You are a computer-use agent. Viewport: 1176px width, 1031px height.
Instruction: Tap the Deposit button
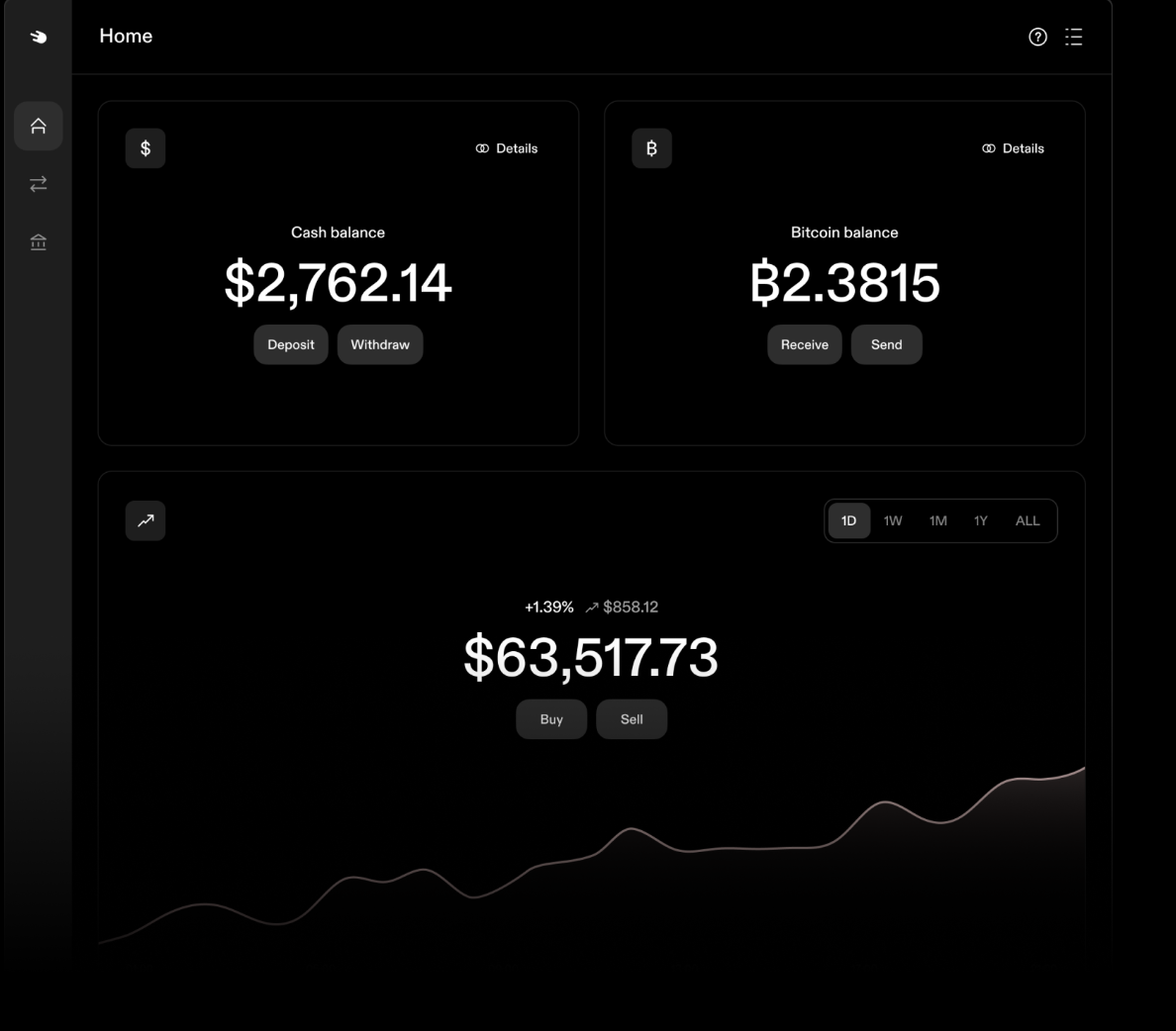point(290,344)
